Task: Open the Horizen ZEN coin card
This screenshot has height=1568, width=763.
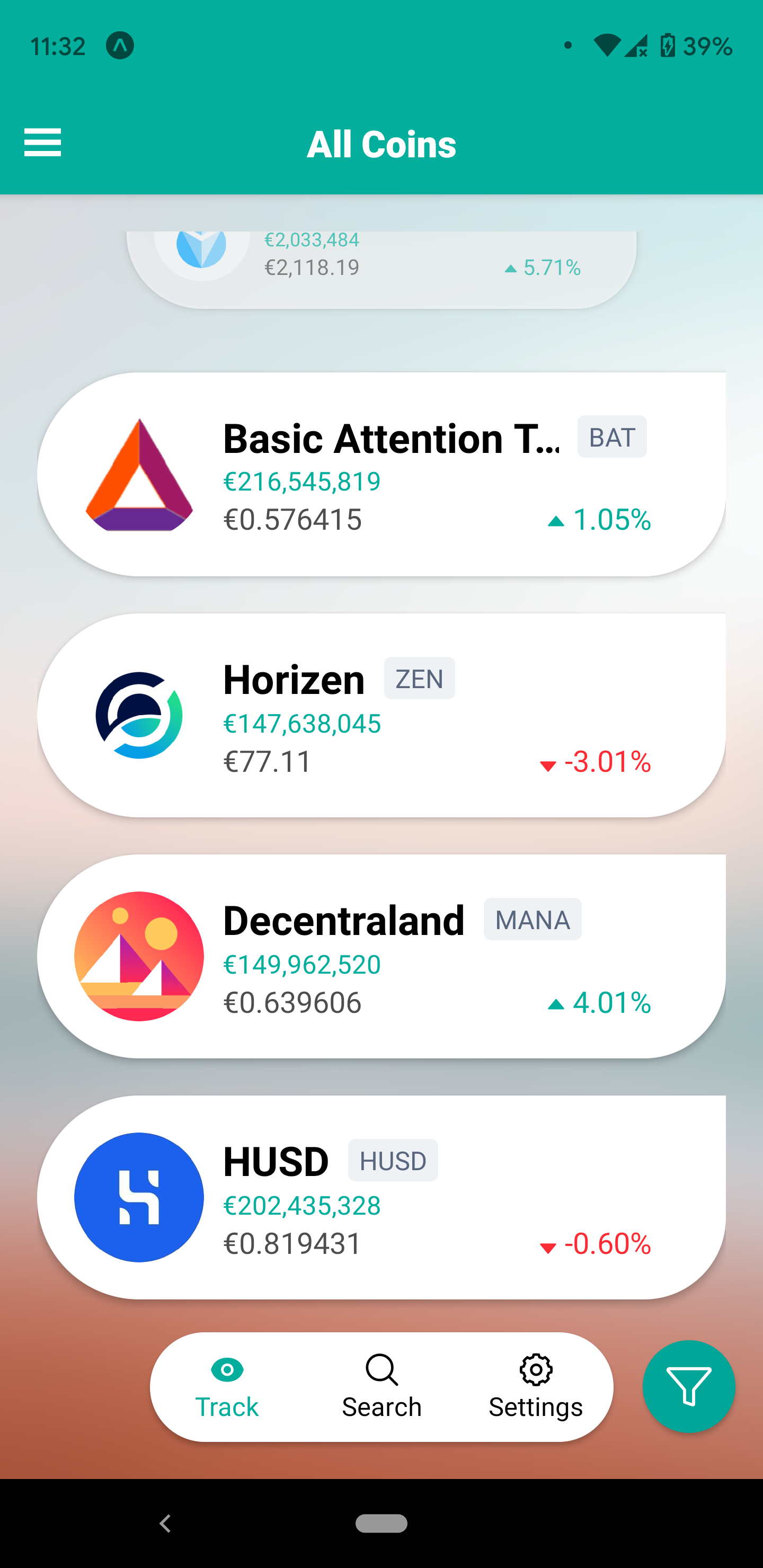Action: pyautogui.click(x=381, y=715)
